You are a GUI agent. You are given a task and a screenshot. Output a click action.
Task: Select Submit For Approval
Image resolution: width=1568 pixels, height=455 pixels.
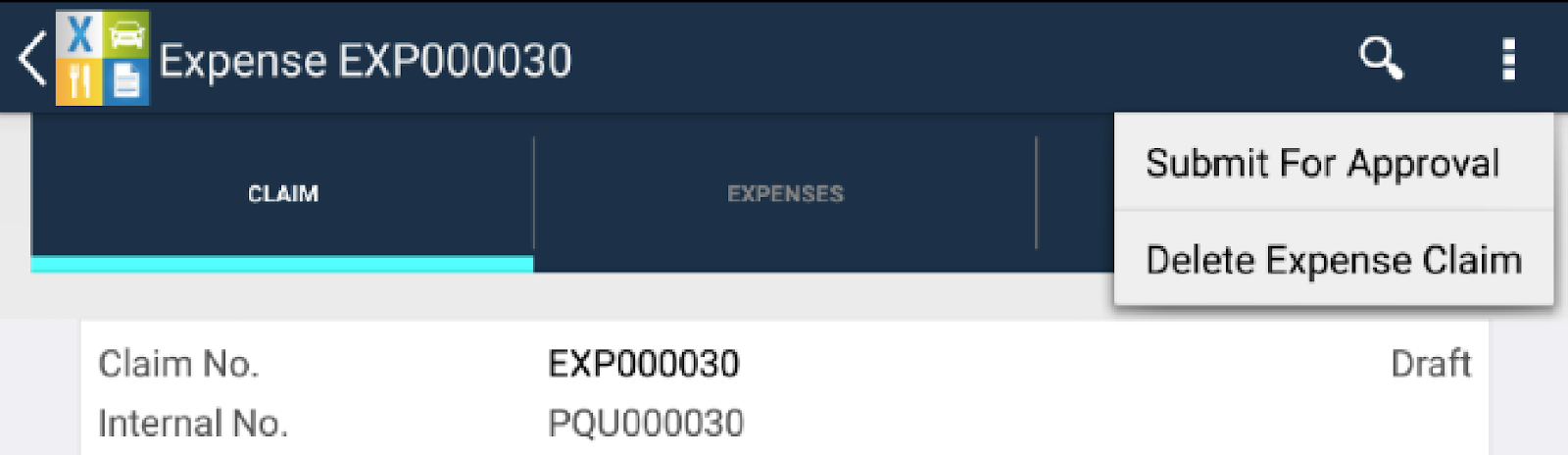tap(1322, 164)
